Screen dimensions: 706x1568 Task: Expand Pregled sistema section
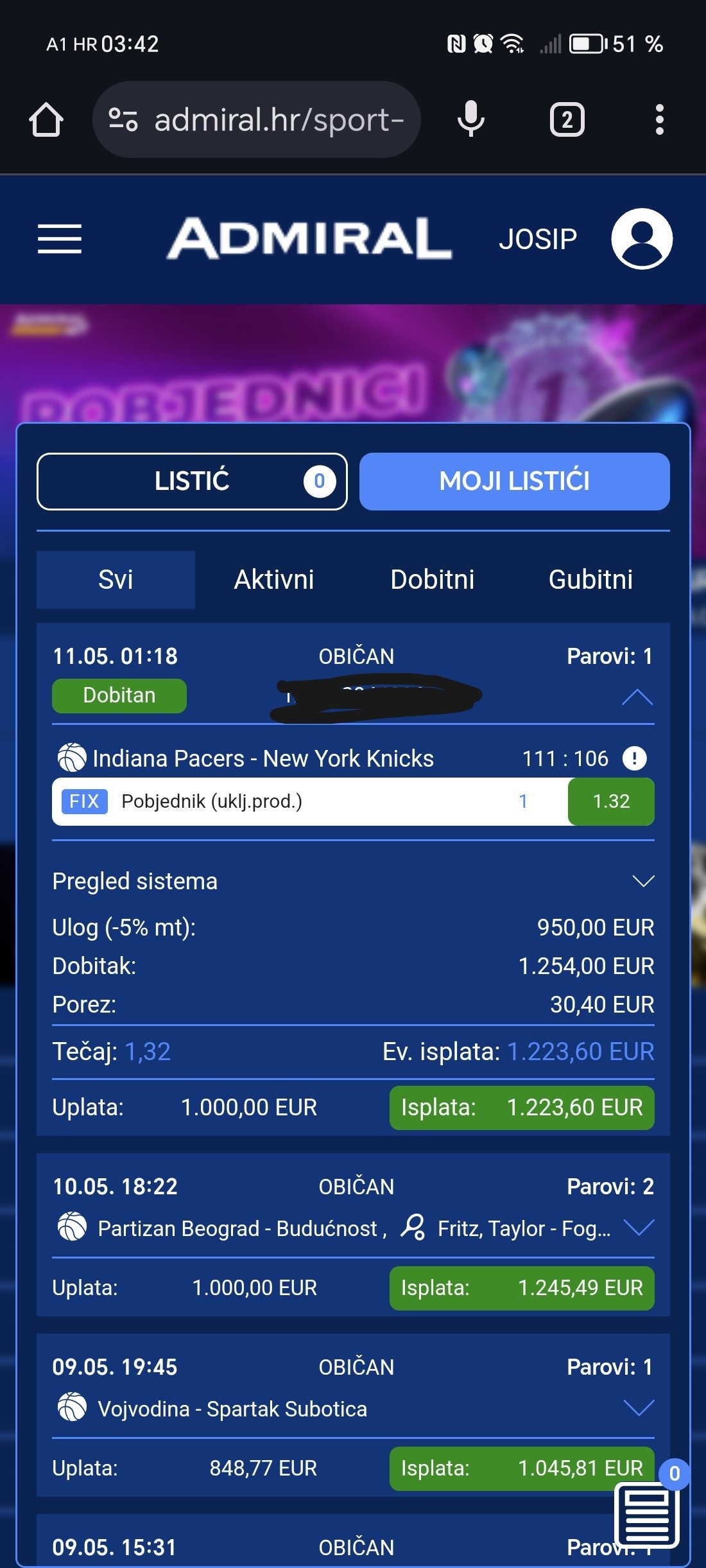coord(643,881)
